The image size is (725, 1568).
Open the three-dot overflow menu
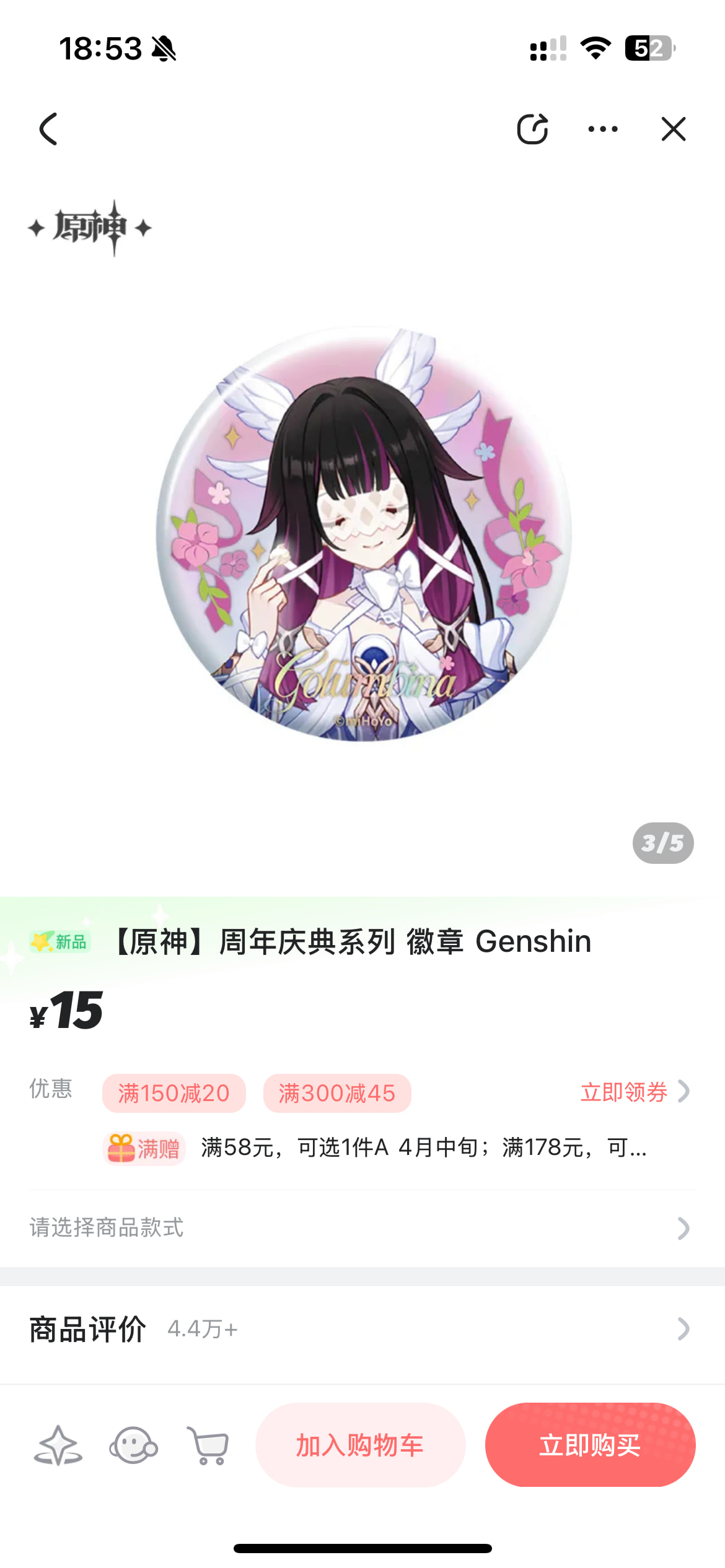pyautogui.click(x=602, y=129)
